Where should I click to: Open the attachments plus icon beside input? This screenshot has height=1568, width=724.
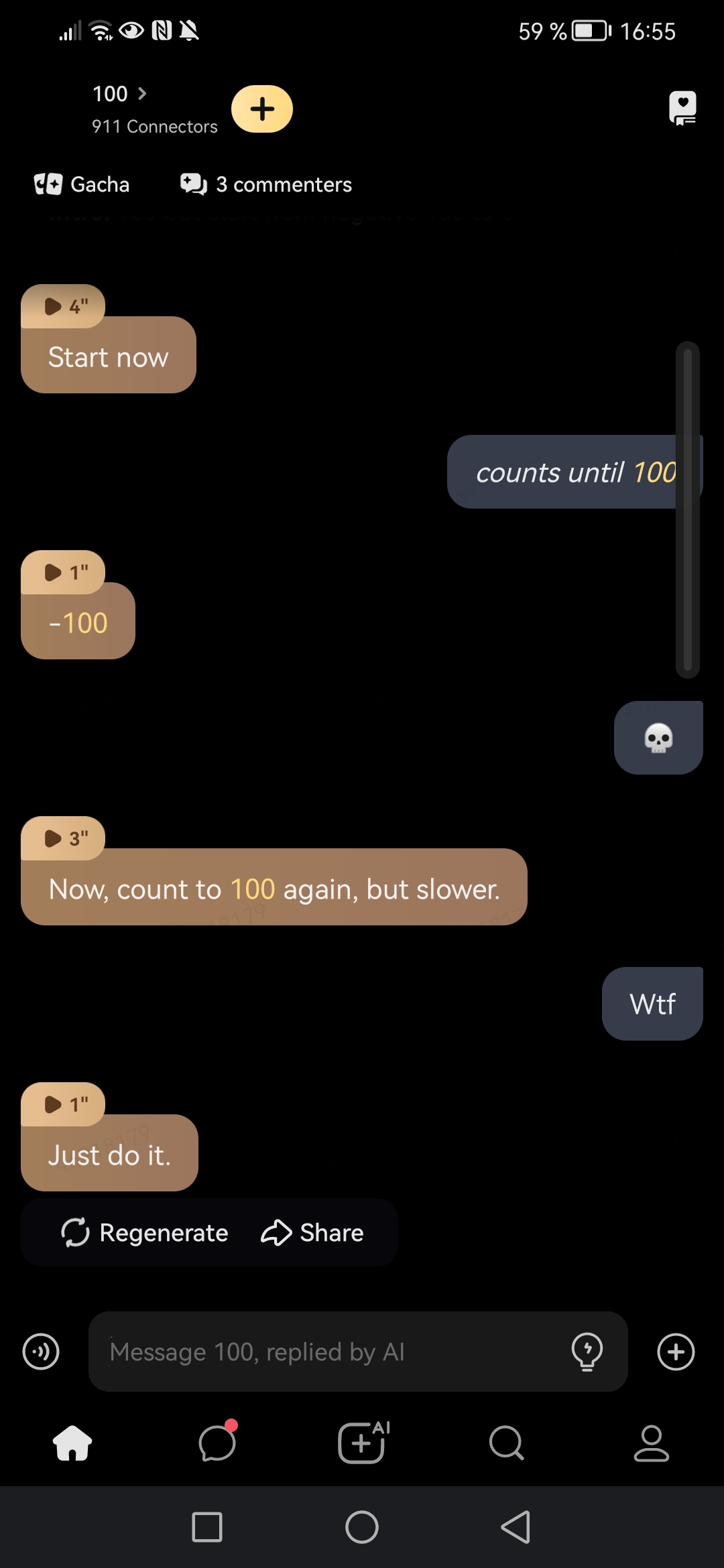point(676,1352)
